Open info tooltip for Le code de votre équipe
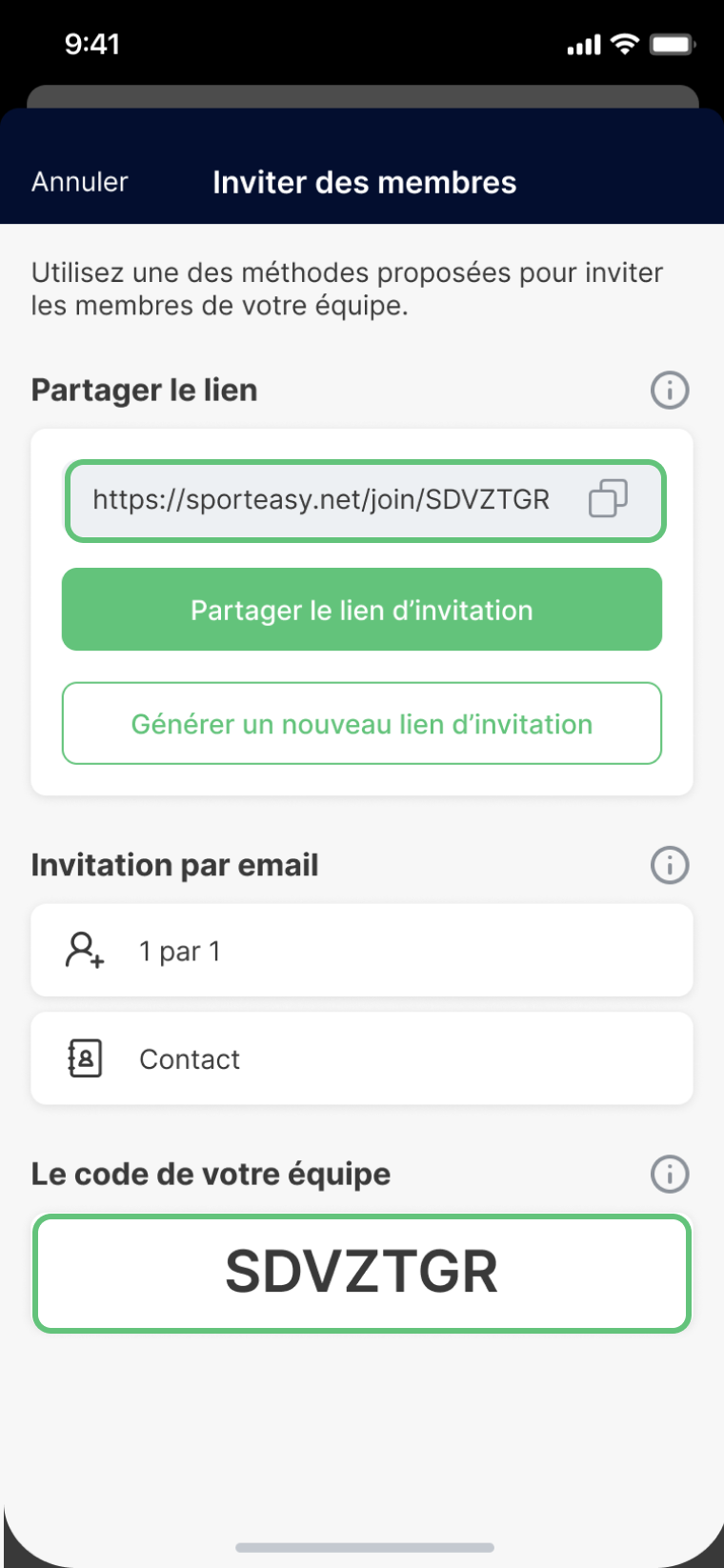The width and height of the screenshot is (724, 1568). point(669,1174)
